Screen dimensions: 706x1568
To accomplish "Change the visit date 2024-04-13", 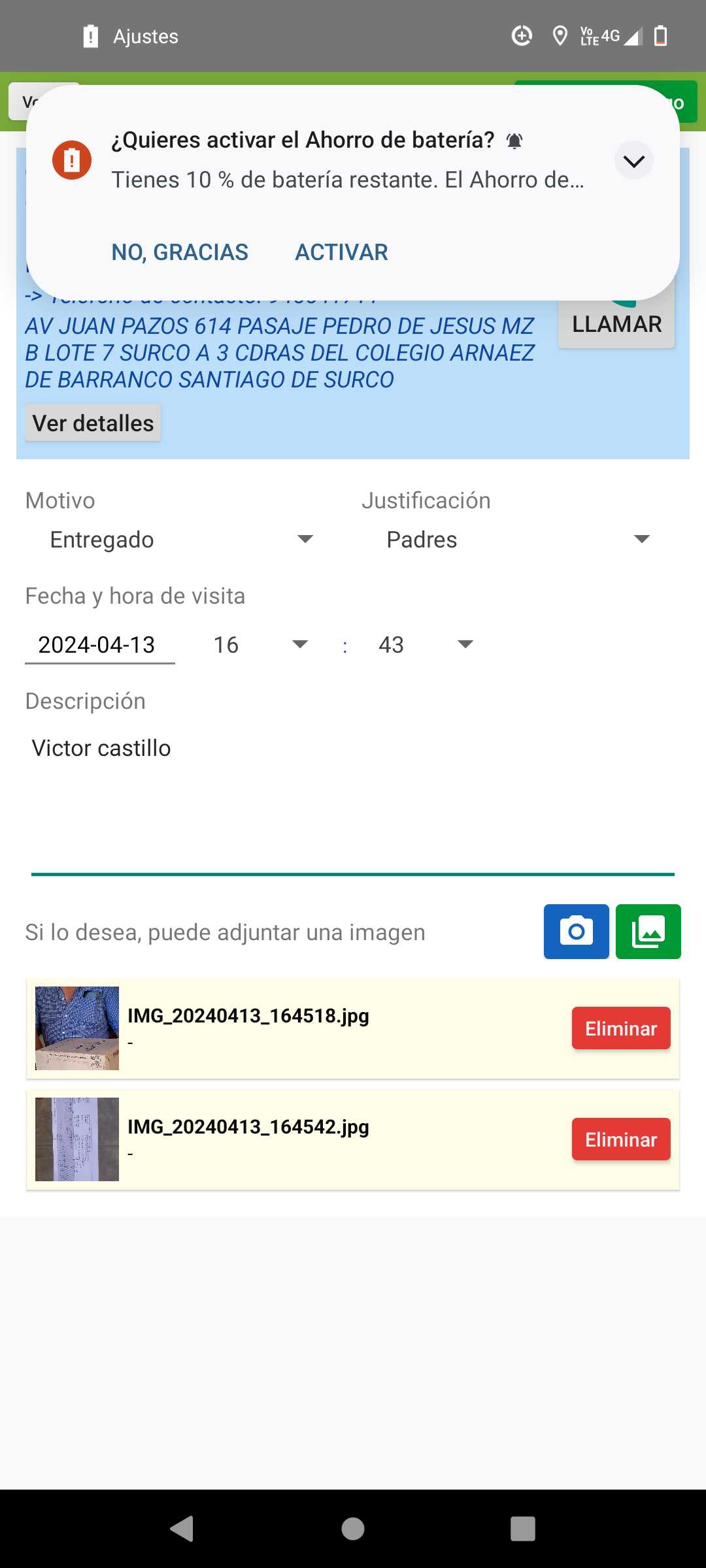I will [x=99, y=645].
